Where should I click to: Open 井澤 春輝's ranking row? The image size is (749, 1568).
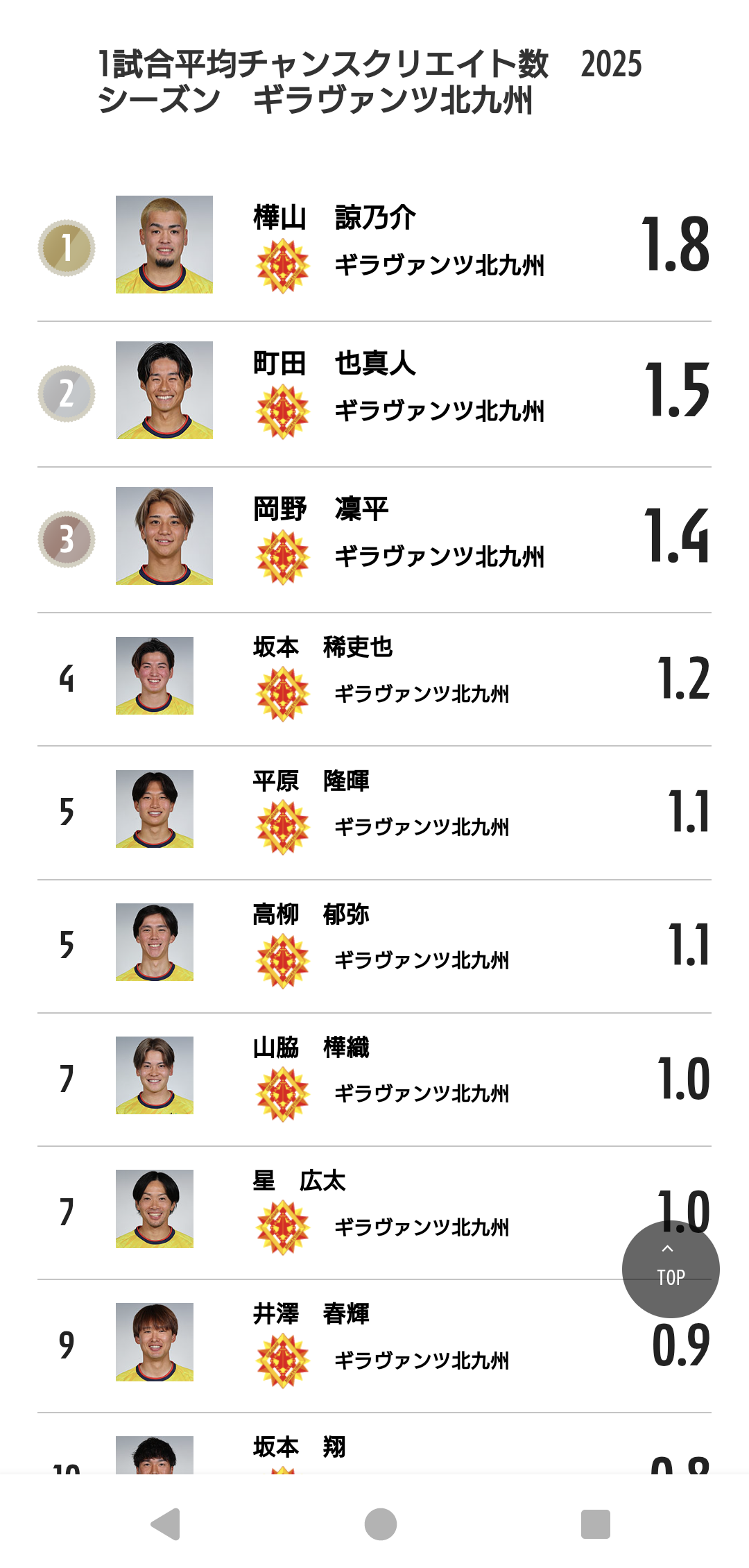374,1346
